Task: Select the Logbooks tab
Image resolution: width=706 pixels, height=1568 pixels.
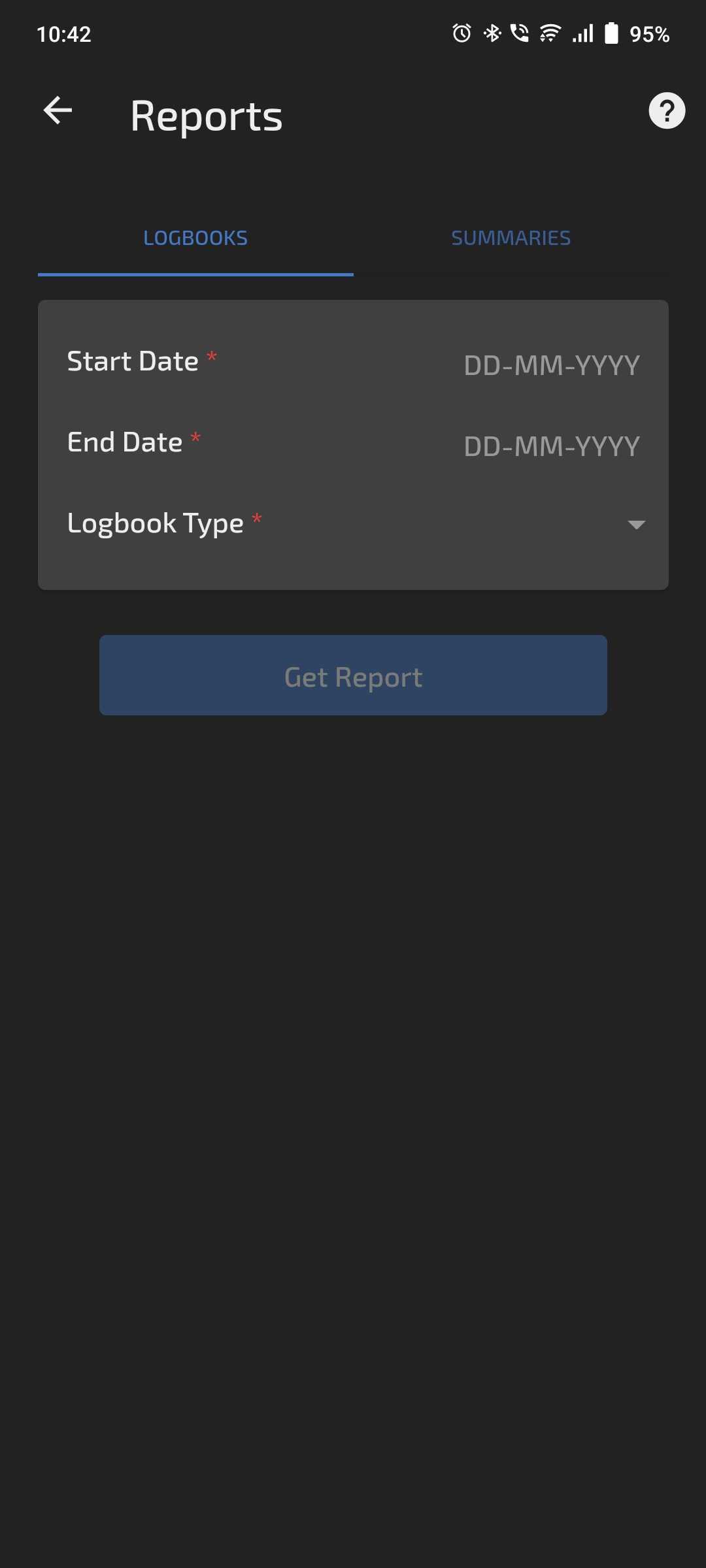Action: 195,238
